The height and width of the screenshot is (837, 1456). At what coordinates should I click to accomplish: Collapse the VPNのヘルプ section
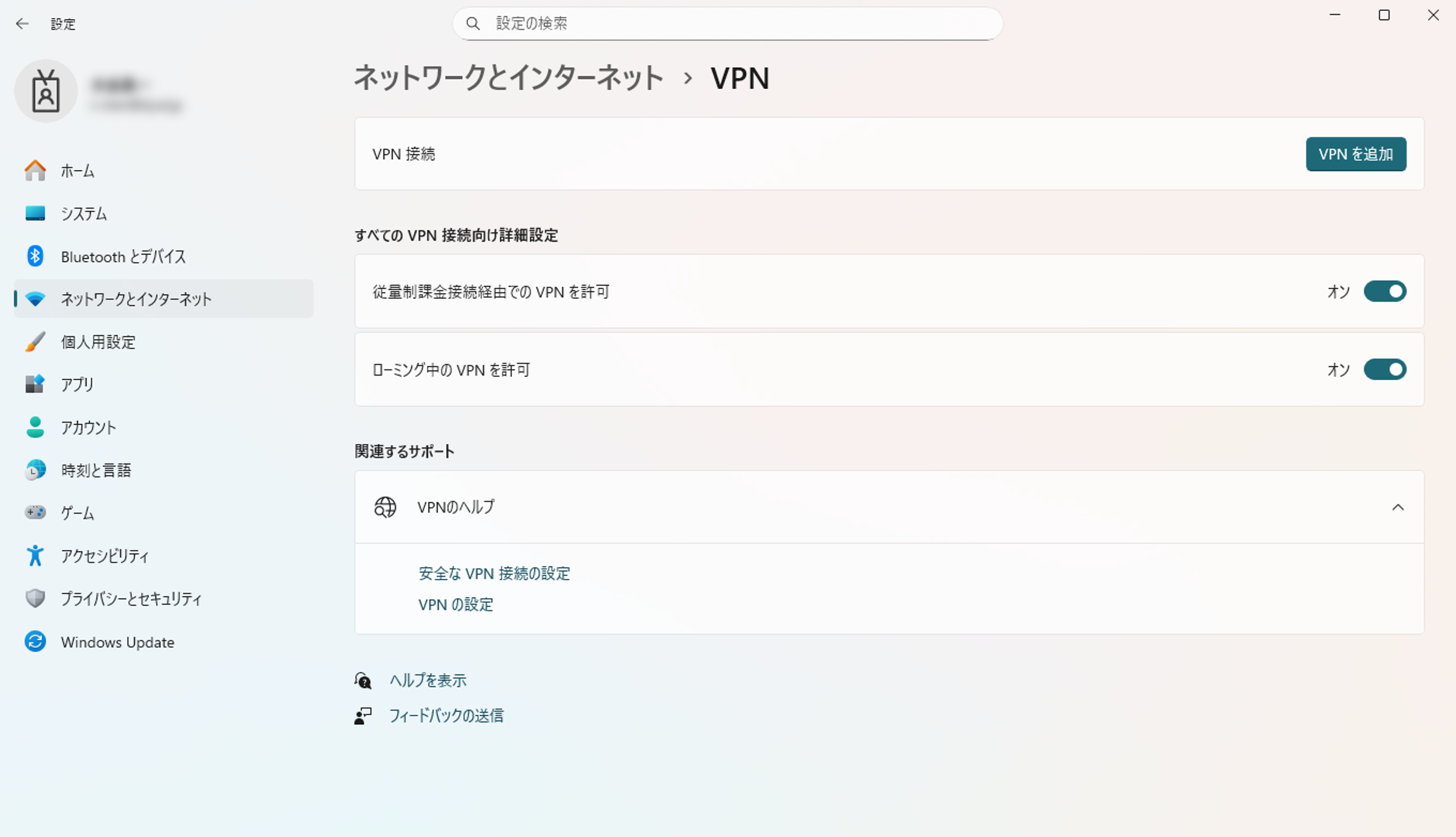[1397, 507]
